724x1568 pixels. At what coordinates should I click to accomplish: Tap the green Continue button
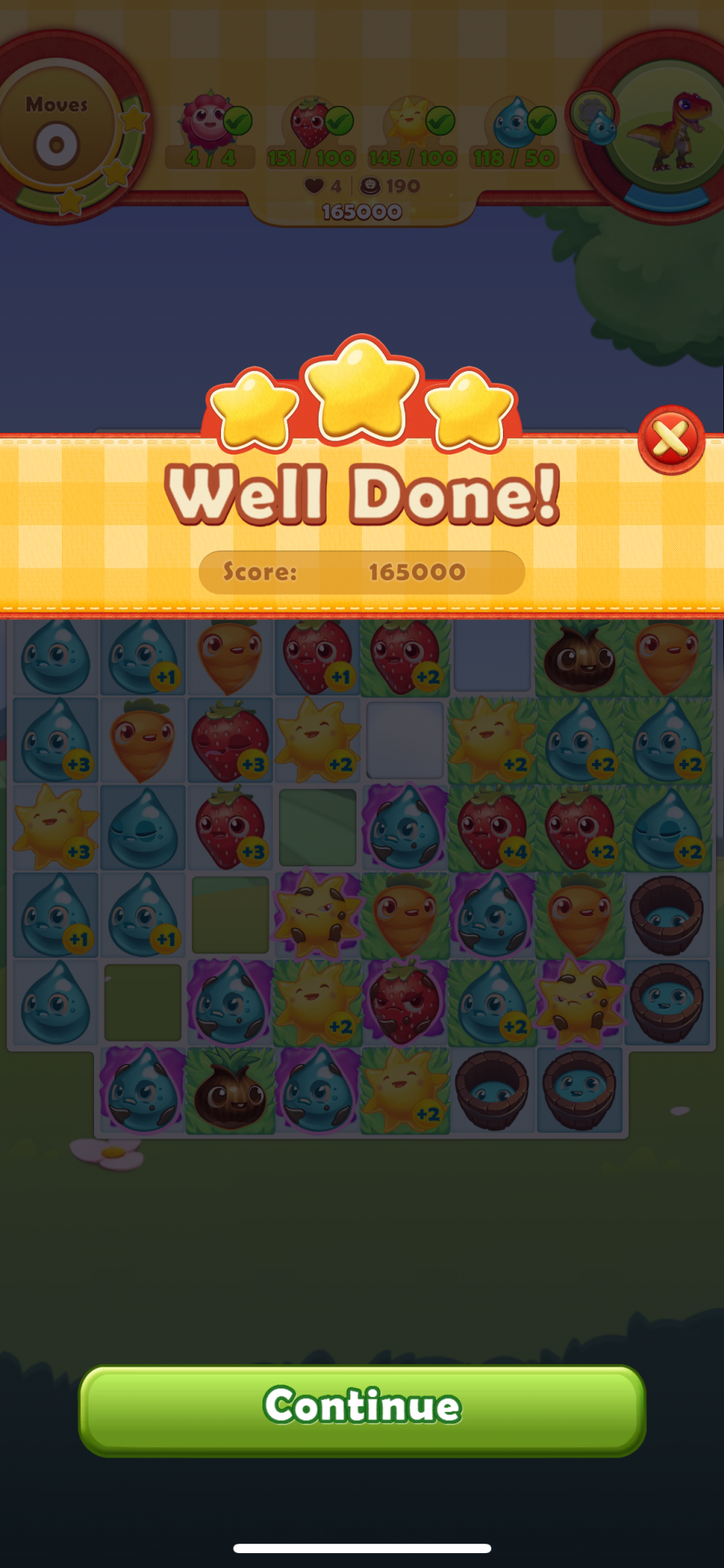pos(362,1409)
